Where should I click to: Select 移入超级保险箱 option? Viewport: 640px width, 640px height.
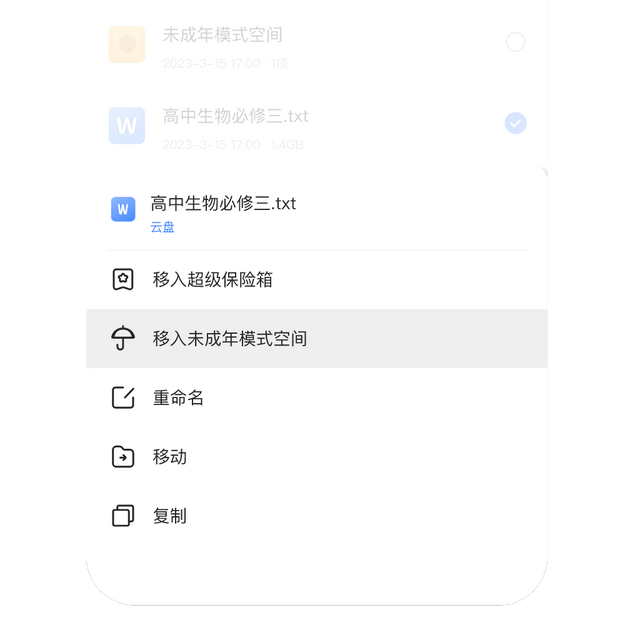pos(317,280)
